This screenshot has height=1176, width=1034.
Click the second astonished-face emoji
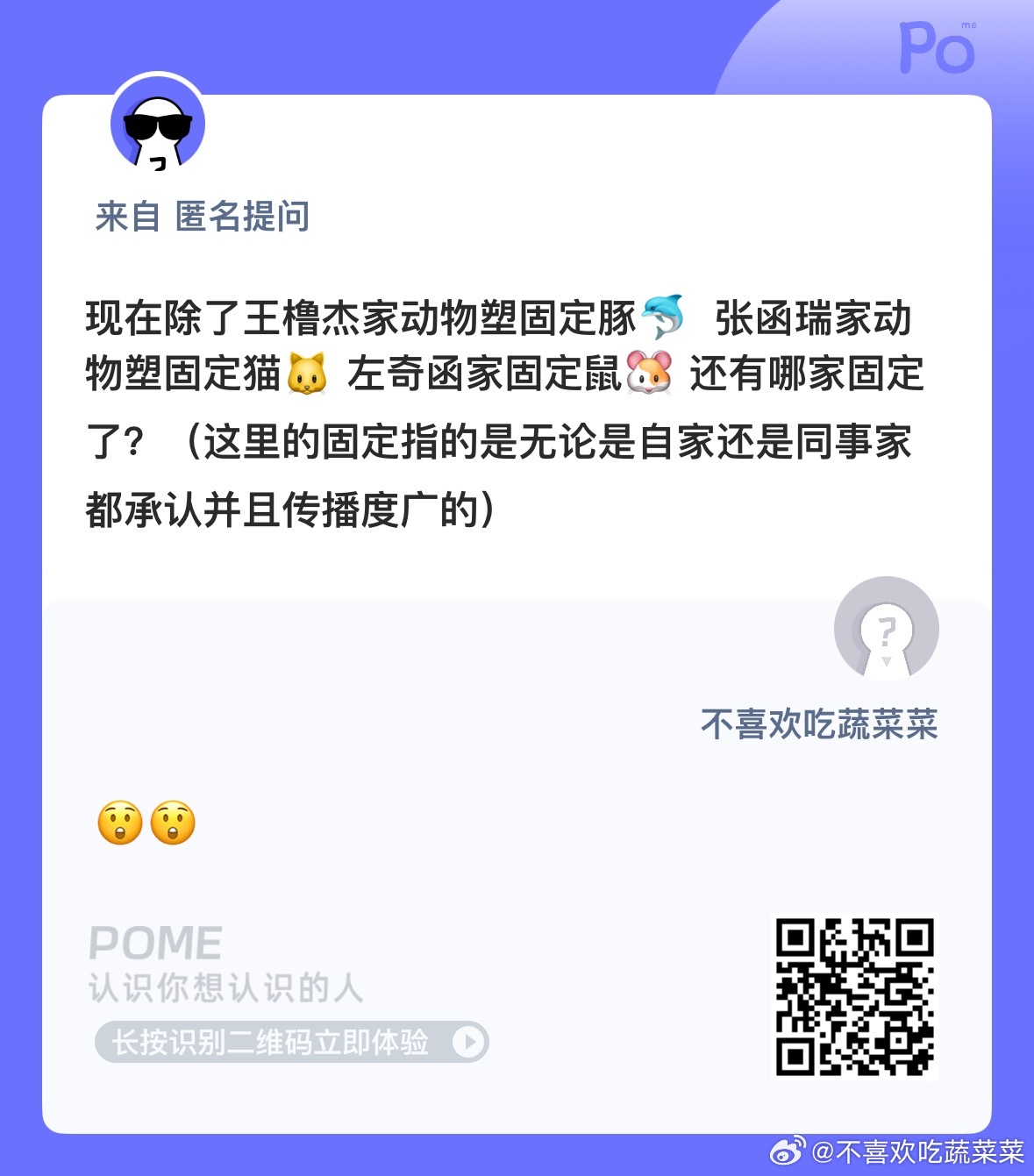coord(172,823)
